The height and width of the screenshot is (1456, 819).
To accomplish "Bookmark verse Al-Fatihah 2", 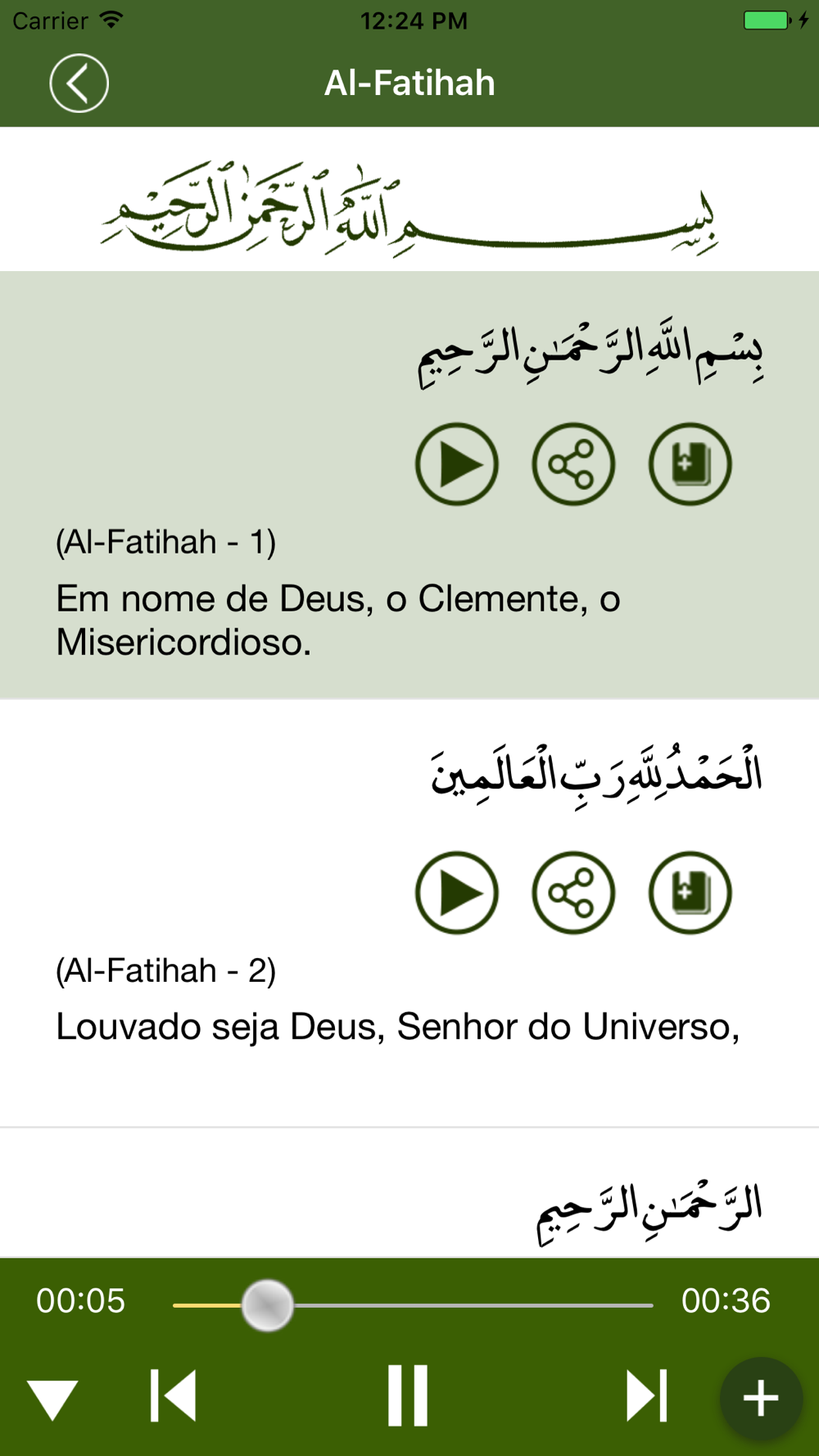I will click(690, 893).
